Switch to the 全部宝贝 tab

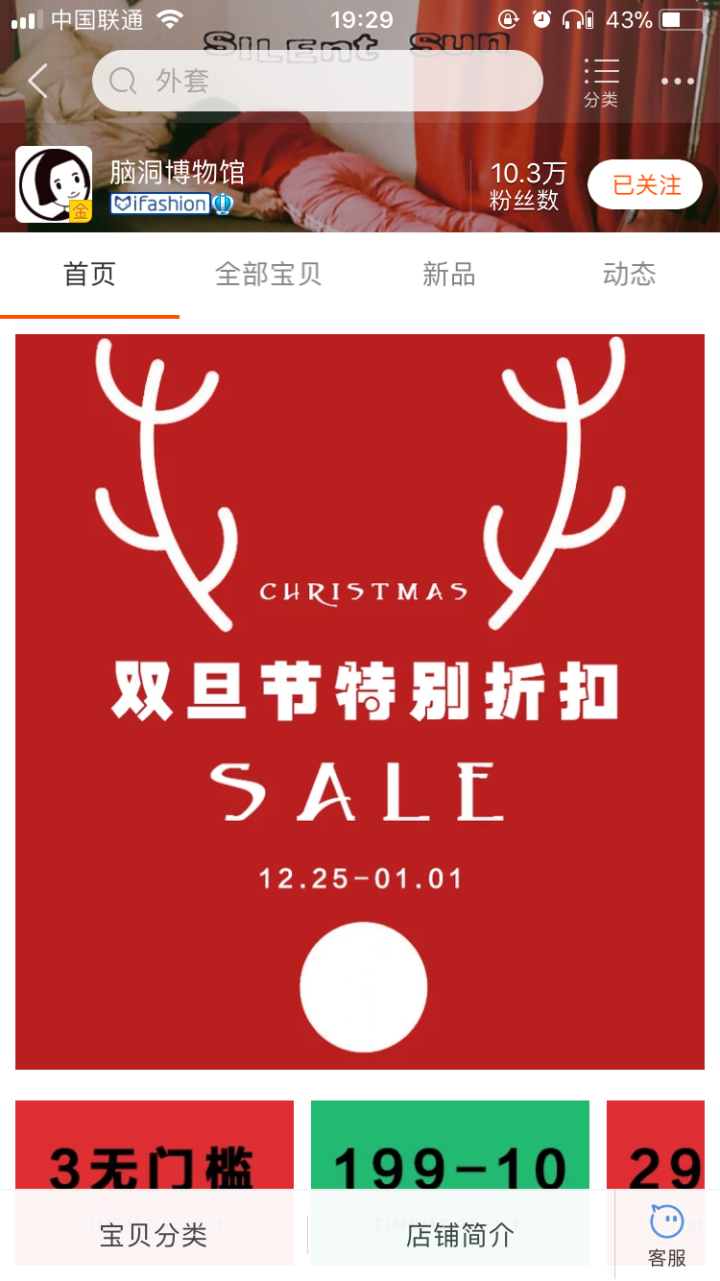269,274
